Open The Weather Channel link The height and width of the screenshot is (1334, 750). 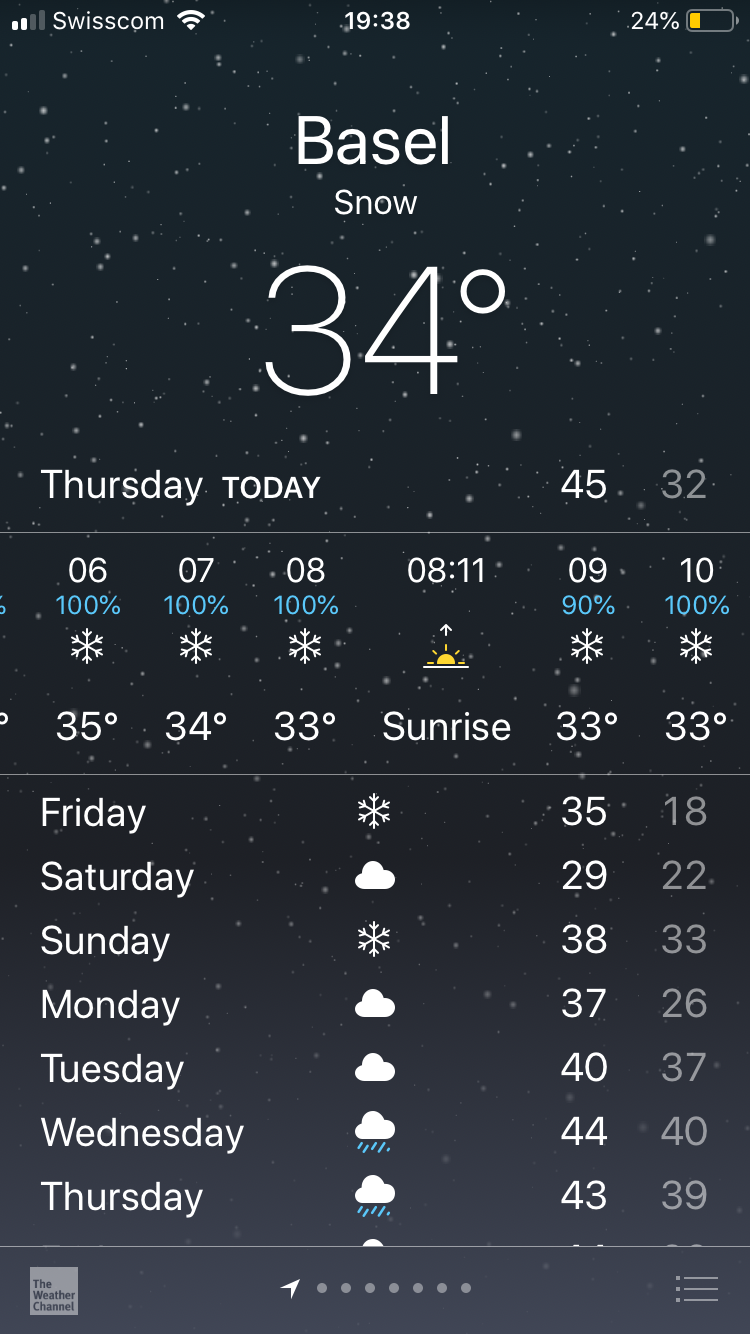(x=54, y=1290)
